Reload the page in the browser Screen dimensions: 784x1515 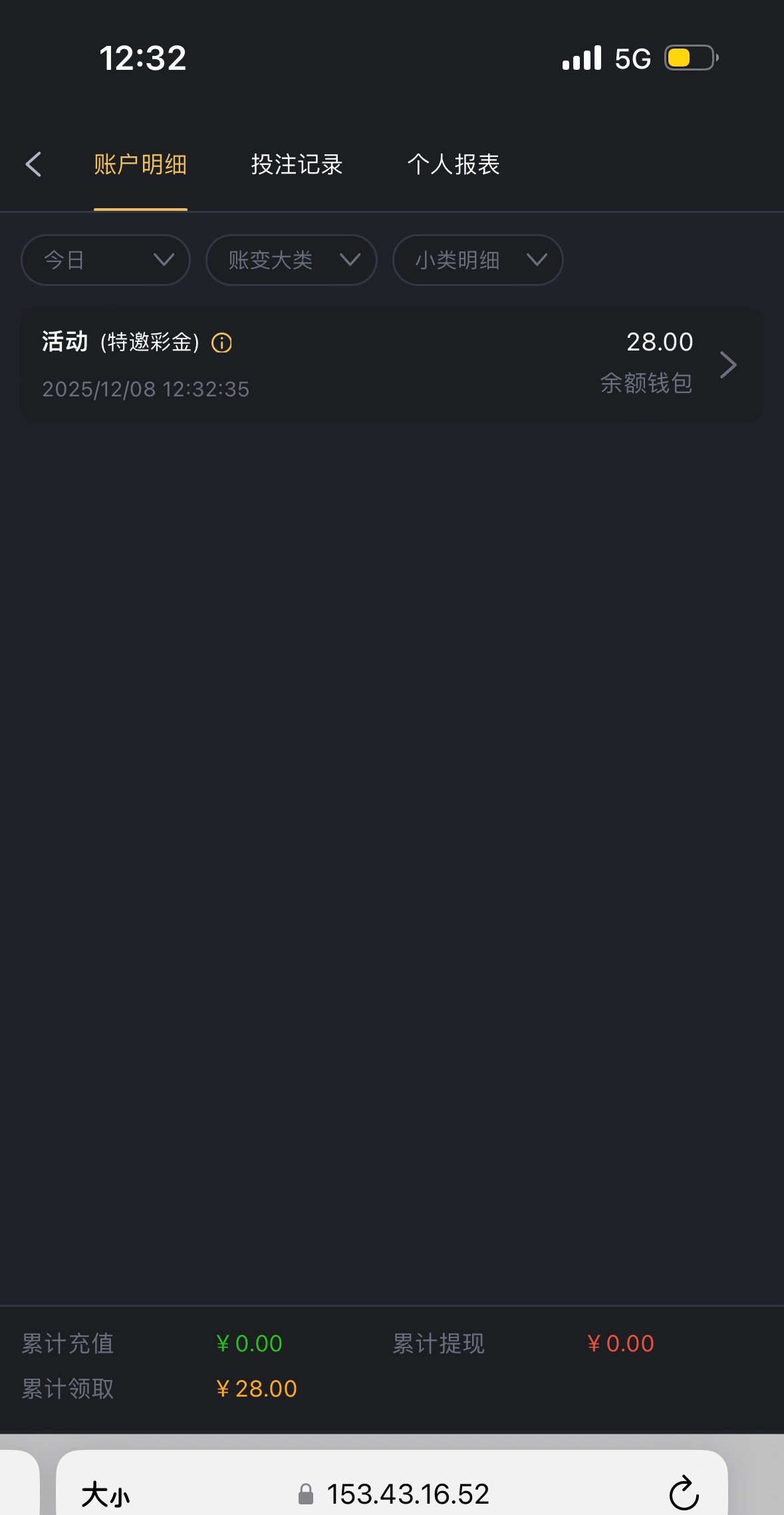(684, 1494)
